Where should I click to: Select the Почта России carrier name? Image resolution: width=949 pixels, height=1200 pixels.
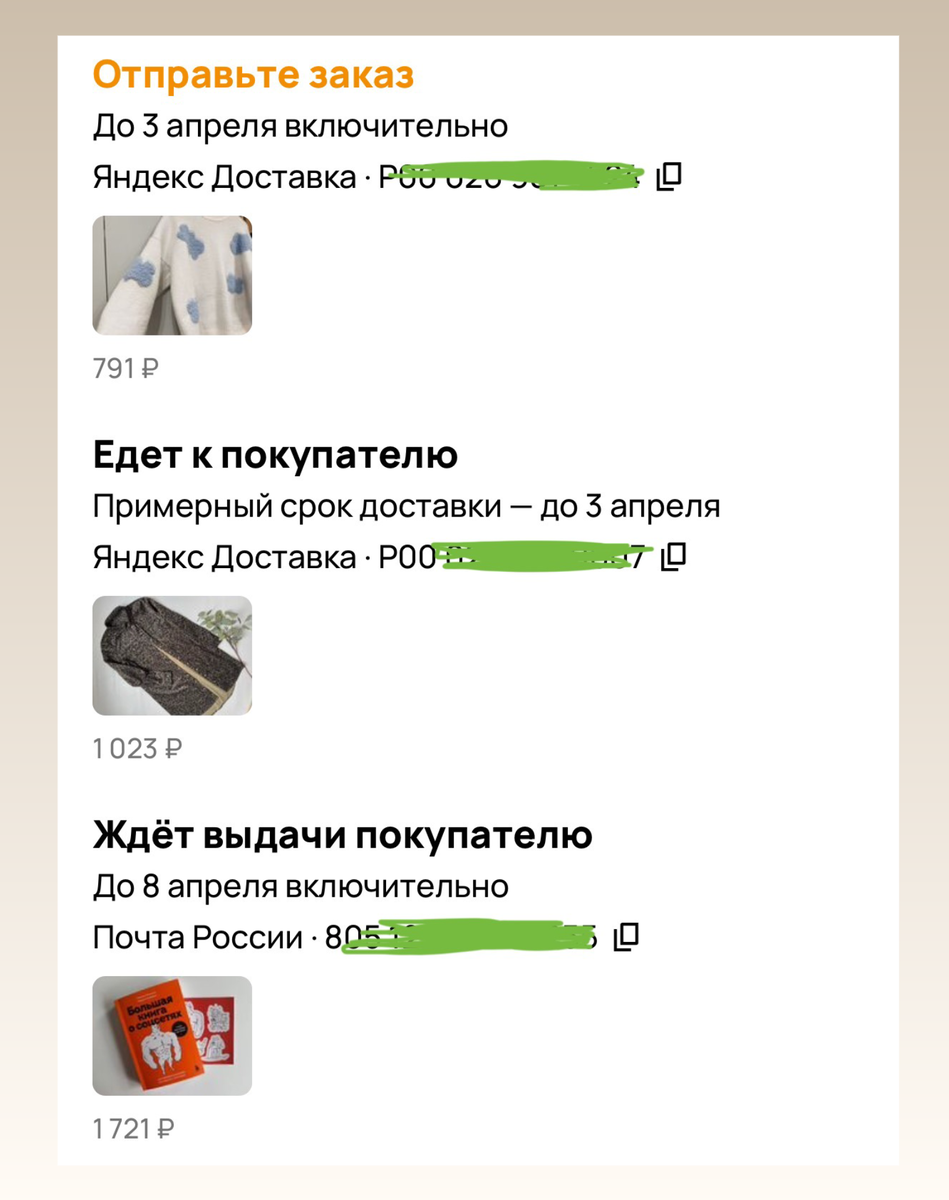tap(197, 934)
